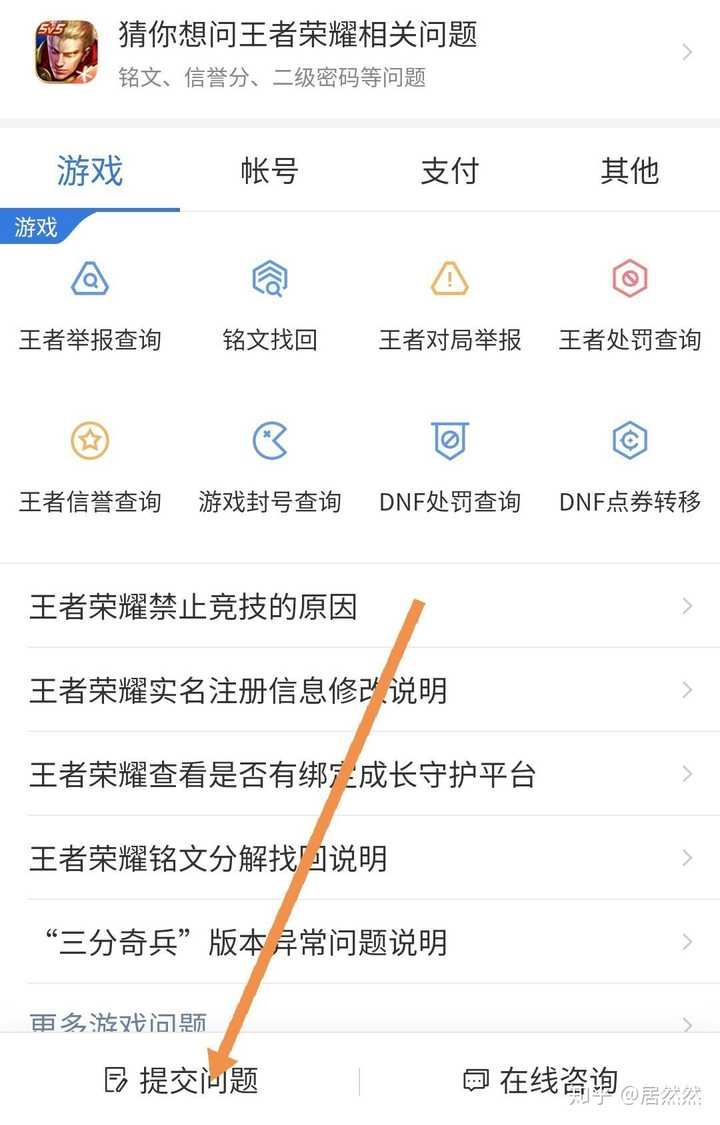Open the 支付 payment tab
Screen dimensions: 720x1125
(x=450, y=171)
